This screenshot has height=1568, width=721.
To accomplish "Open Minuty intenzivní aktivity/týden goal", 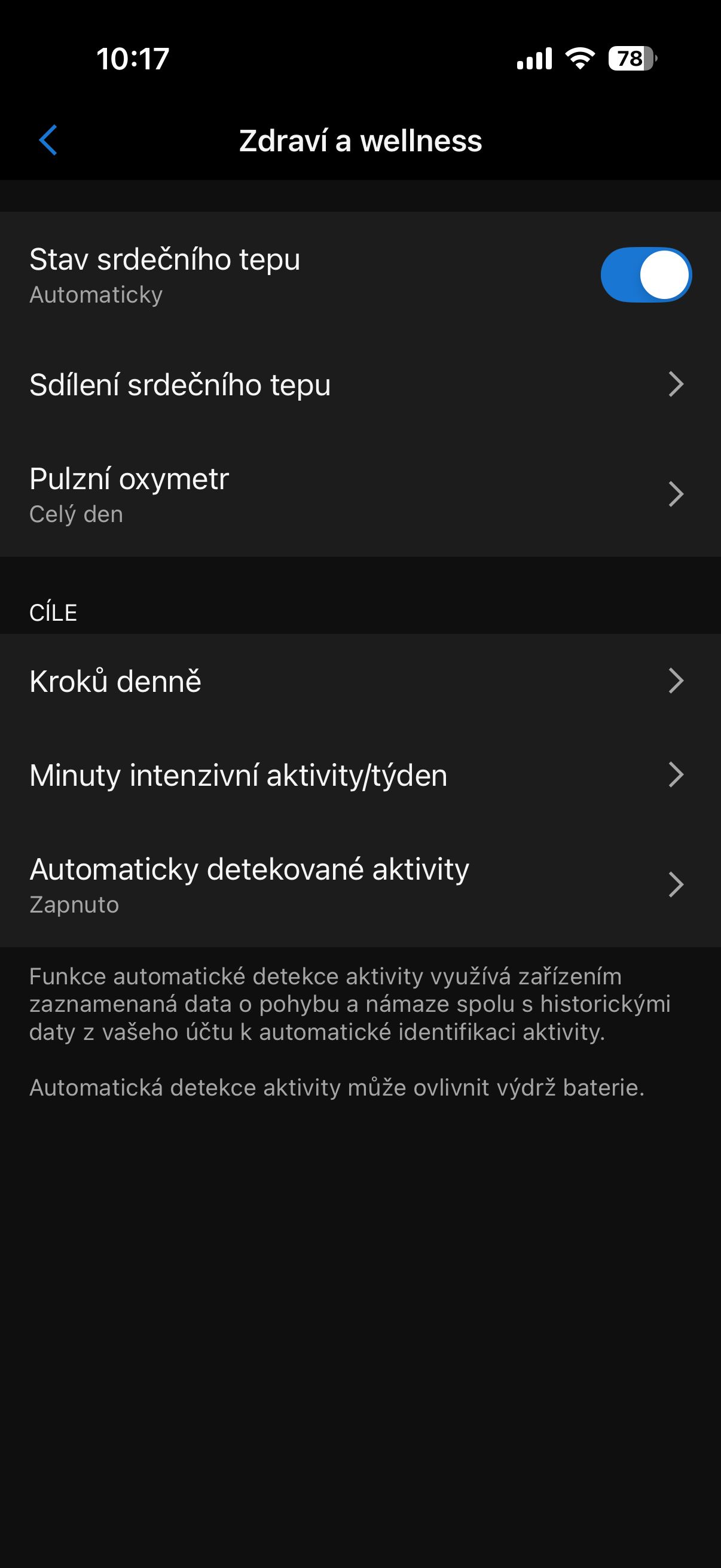I will pyautogui.click(x=360, y=775).
